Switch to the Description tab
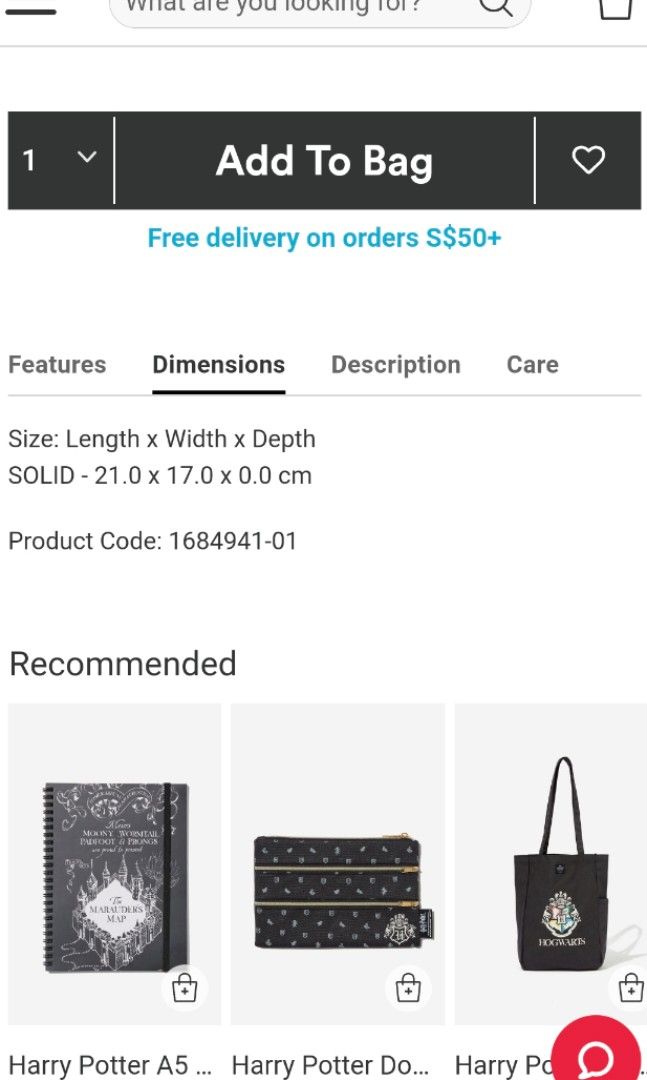This screenshot has height=1080, width=647. (395, 365)
